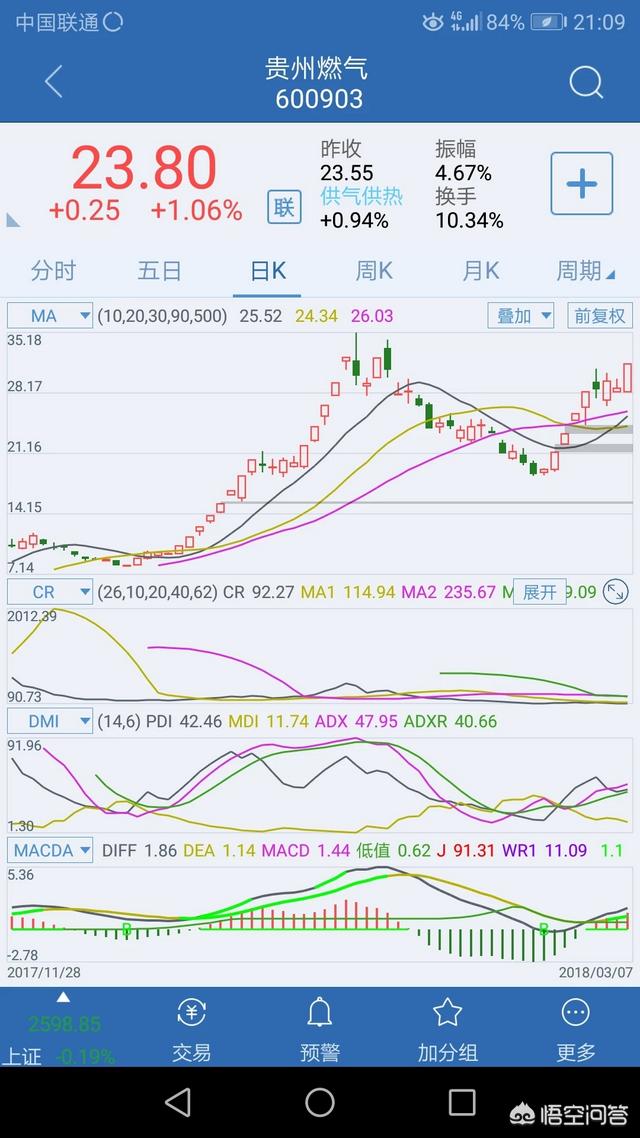Go back using the header arrow
The image size is (640, 1138).
click(54, 82)
